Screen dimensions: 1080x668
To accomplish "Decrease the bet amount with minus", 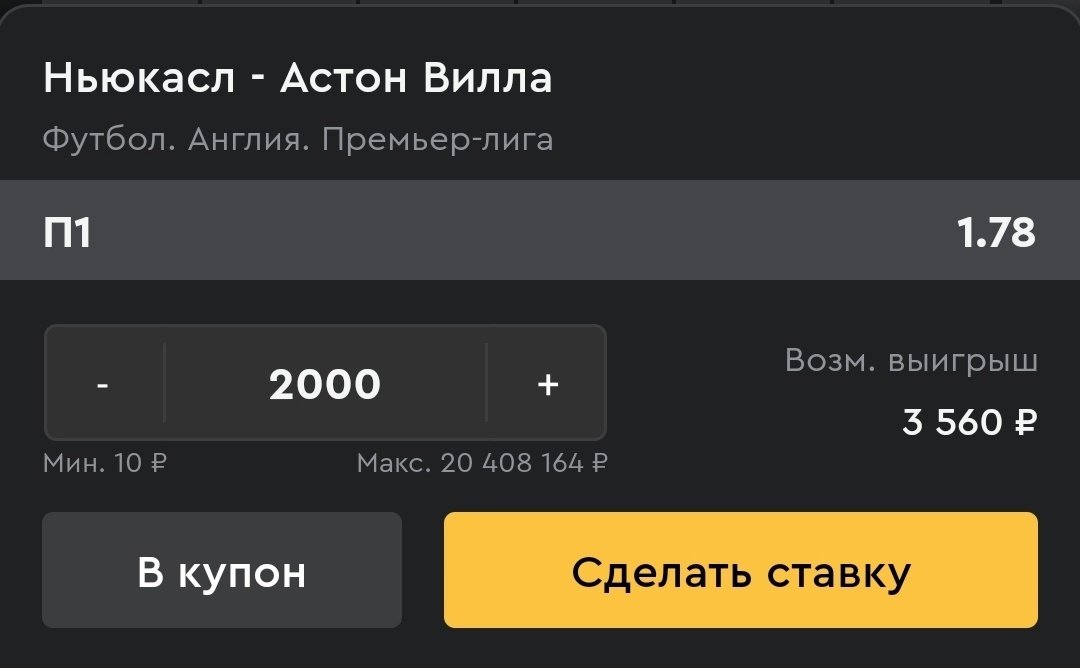I will coord(103,383).
